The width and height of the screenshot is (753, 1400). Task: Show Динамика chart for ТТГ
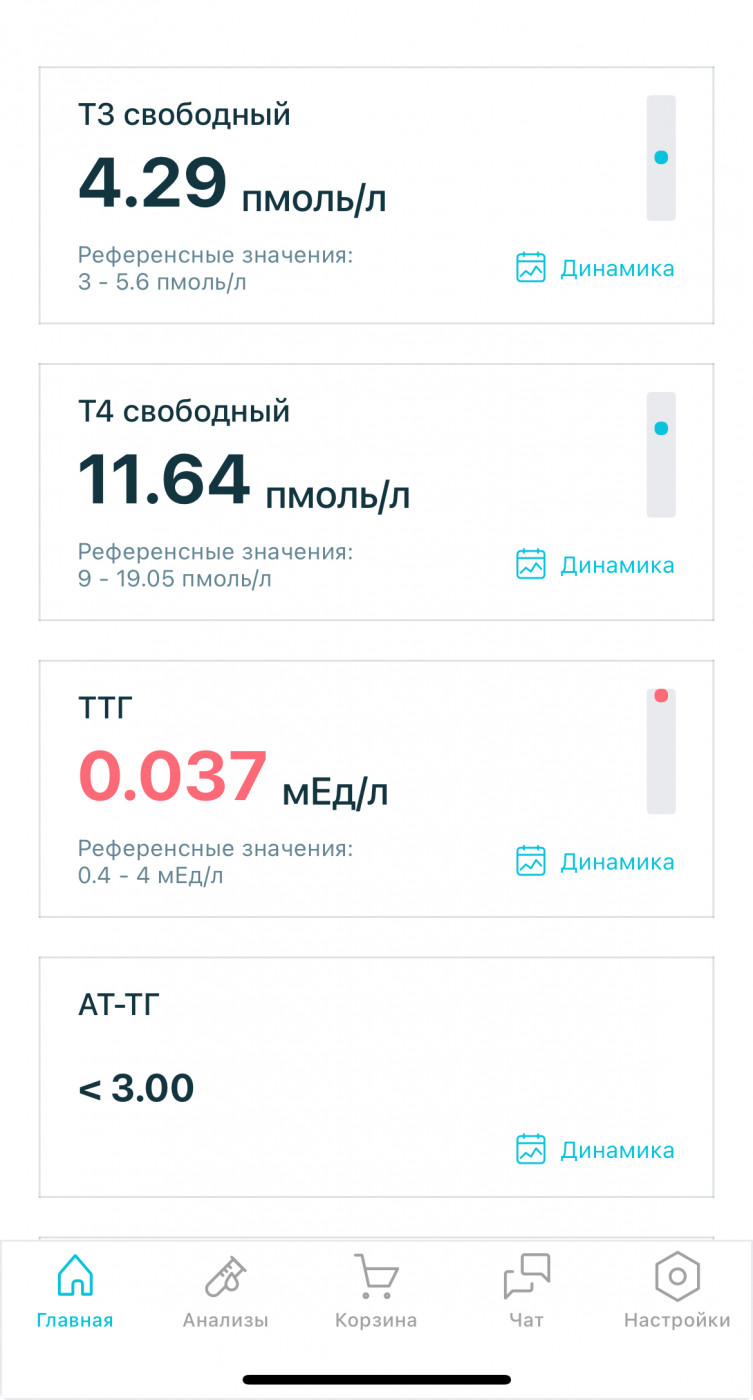point(595,862)
